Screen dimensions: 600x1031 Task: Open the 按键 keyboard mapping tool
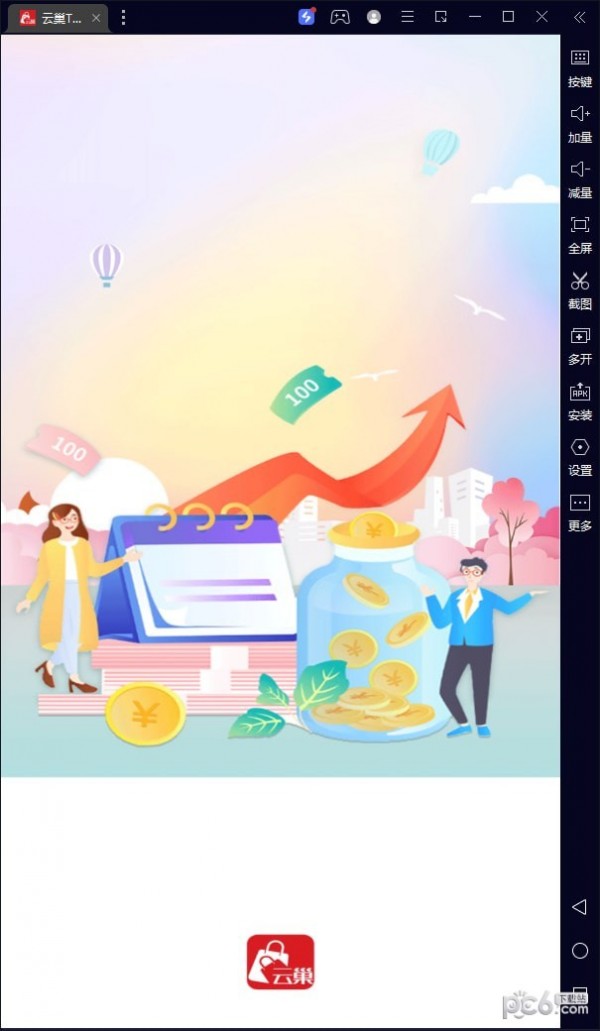[x=580, y=67]
